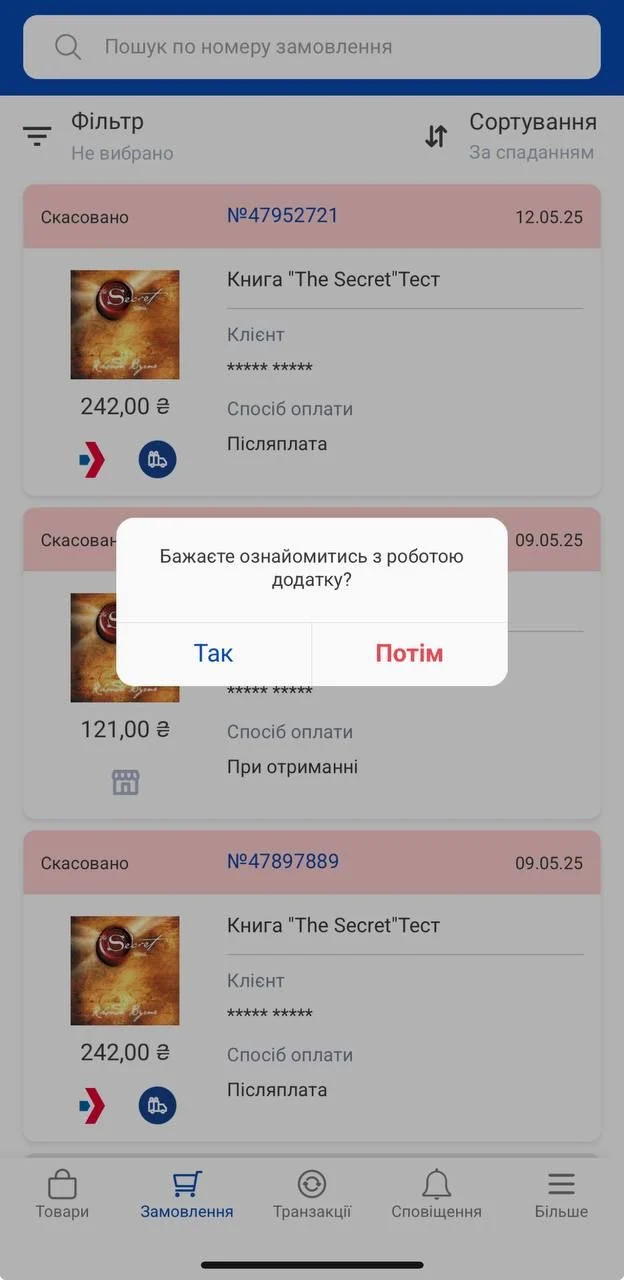The image size is (624, 1280).
Task: Open order №47897889
Action: click(283, 861)
